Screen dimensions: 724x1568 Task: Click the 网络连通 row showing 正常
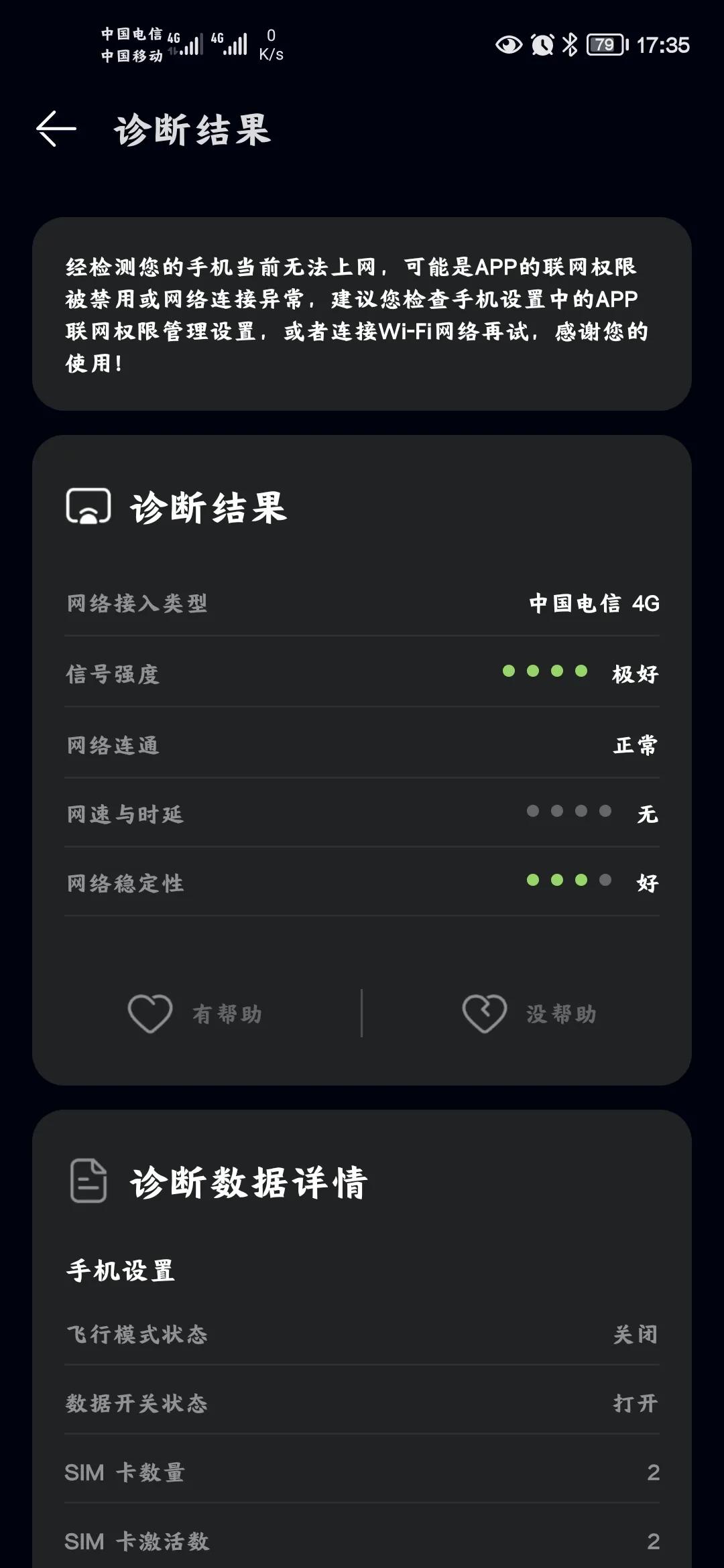[362, 745]
